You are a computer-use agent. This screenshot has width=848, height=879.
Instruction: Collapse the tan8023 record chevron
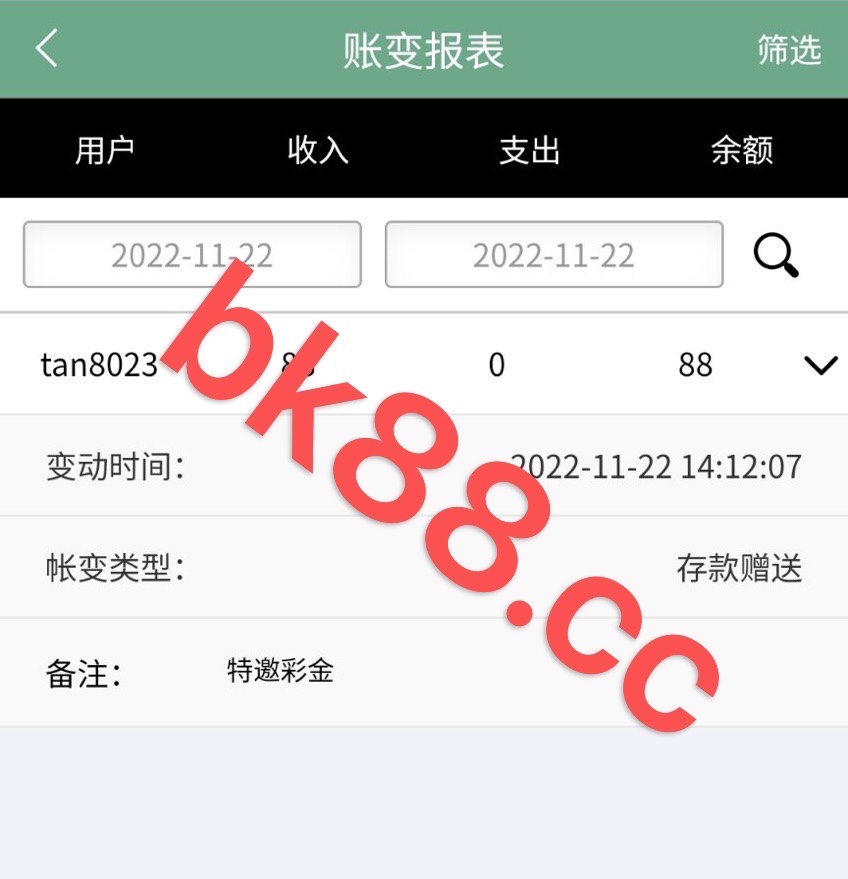click(820, 366)
